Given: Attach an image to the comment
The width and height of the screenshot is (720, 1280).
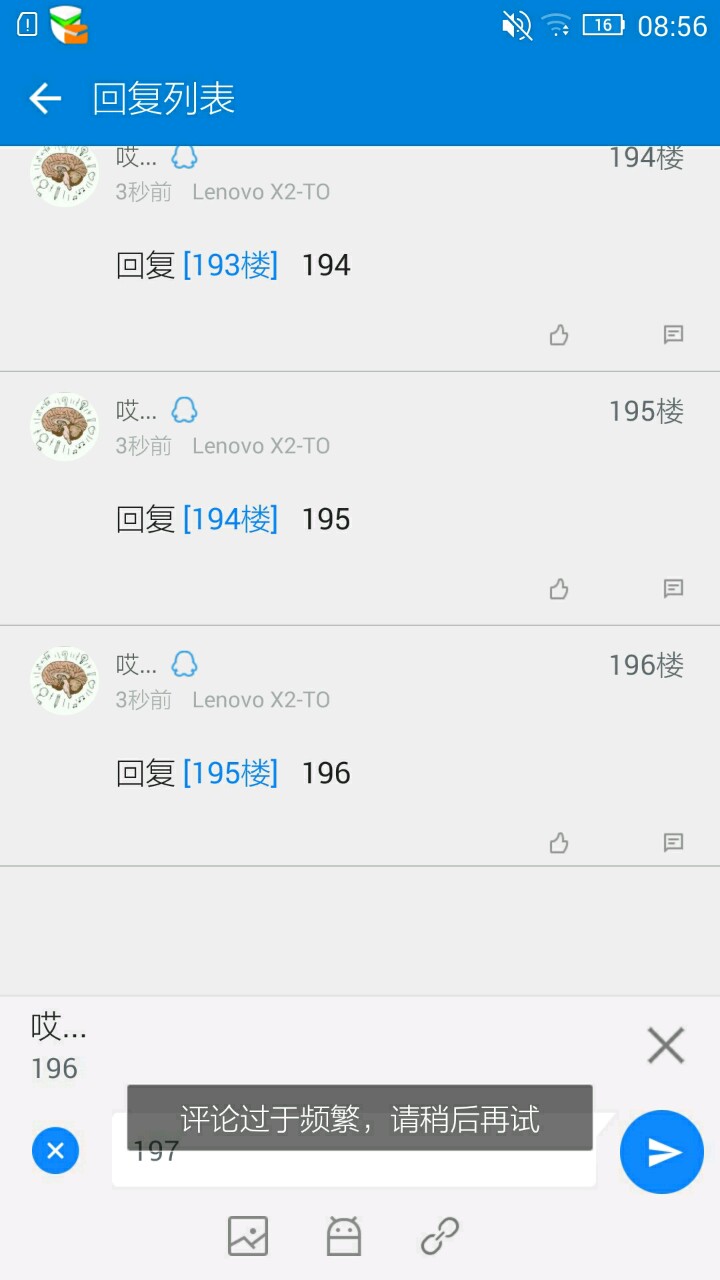Looking at the screenshot, I should tap(248, 1236).
